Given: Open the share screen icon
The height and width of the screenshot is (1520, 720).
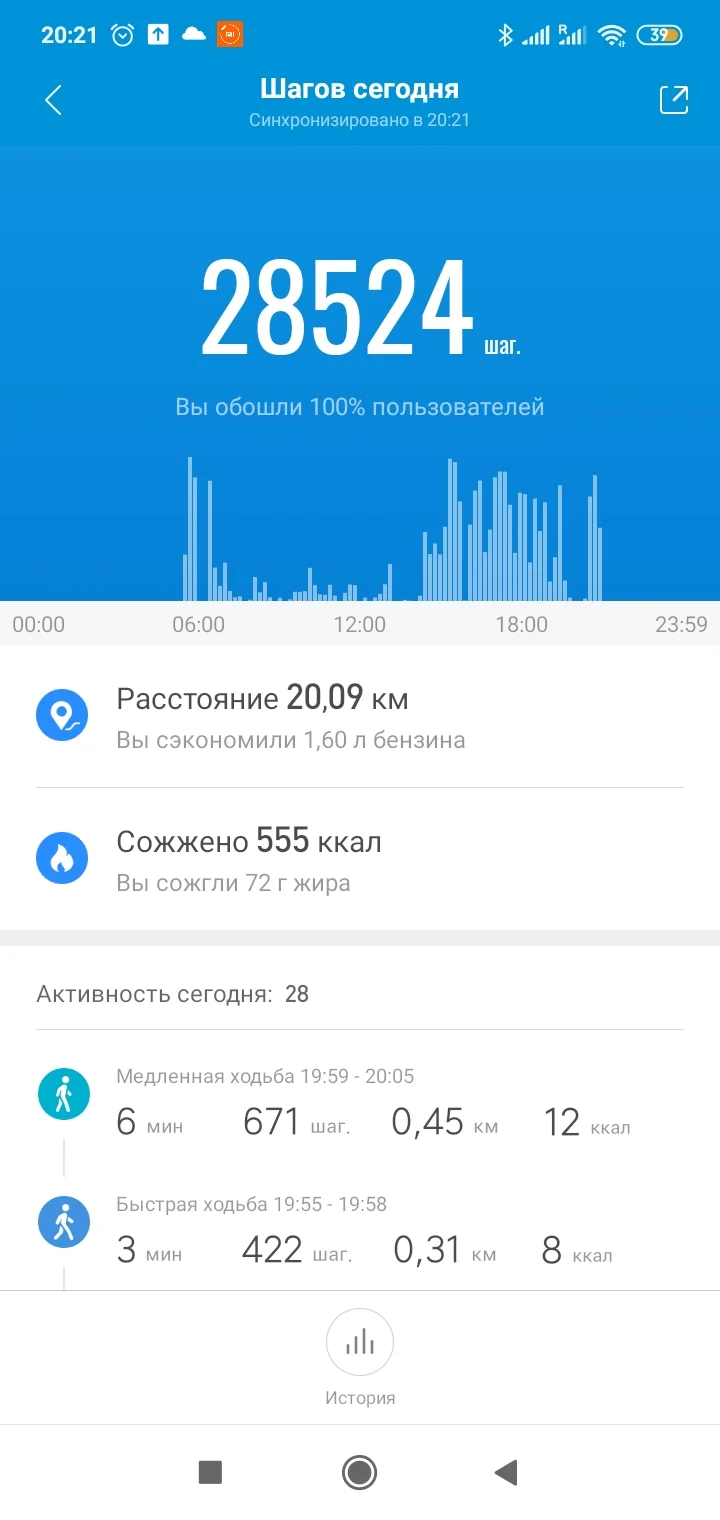Looking at the screenshot, I should coord(675,100).
